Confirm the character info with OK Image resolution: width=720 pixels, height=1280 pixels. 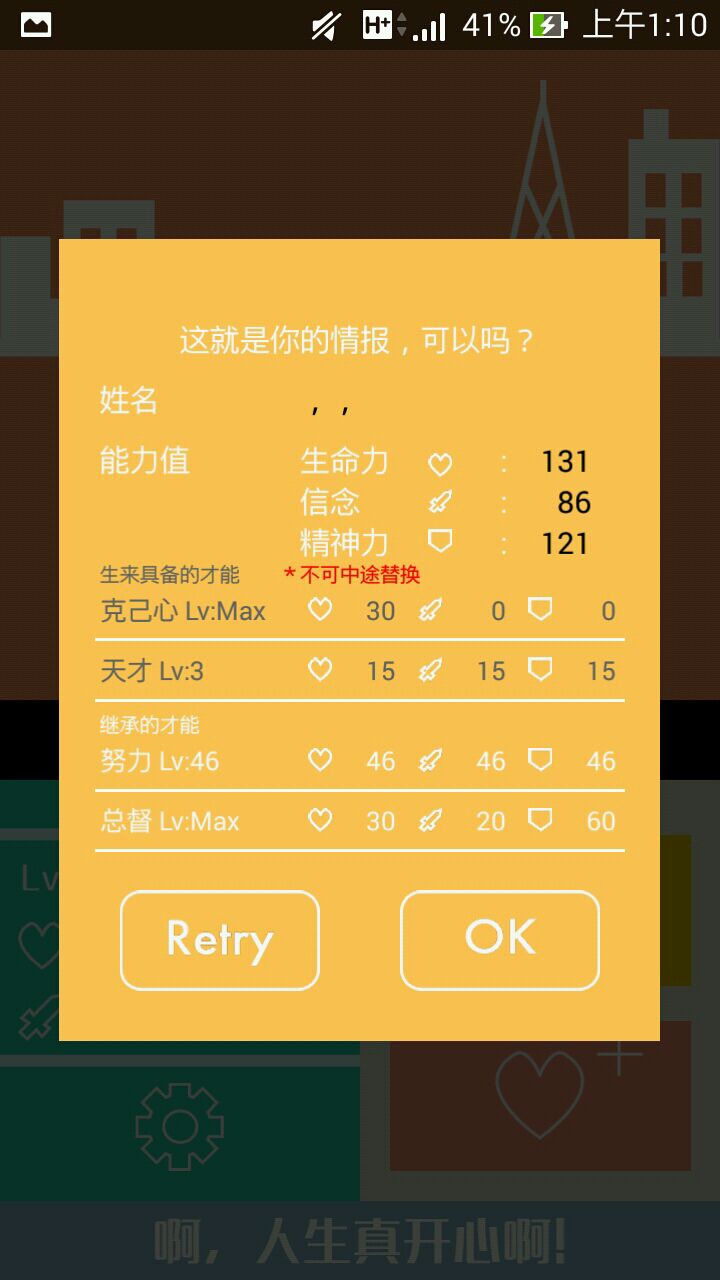pyautogui.click(x=500, y=940)
